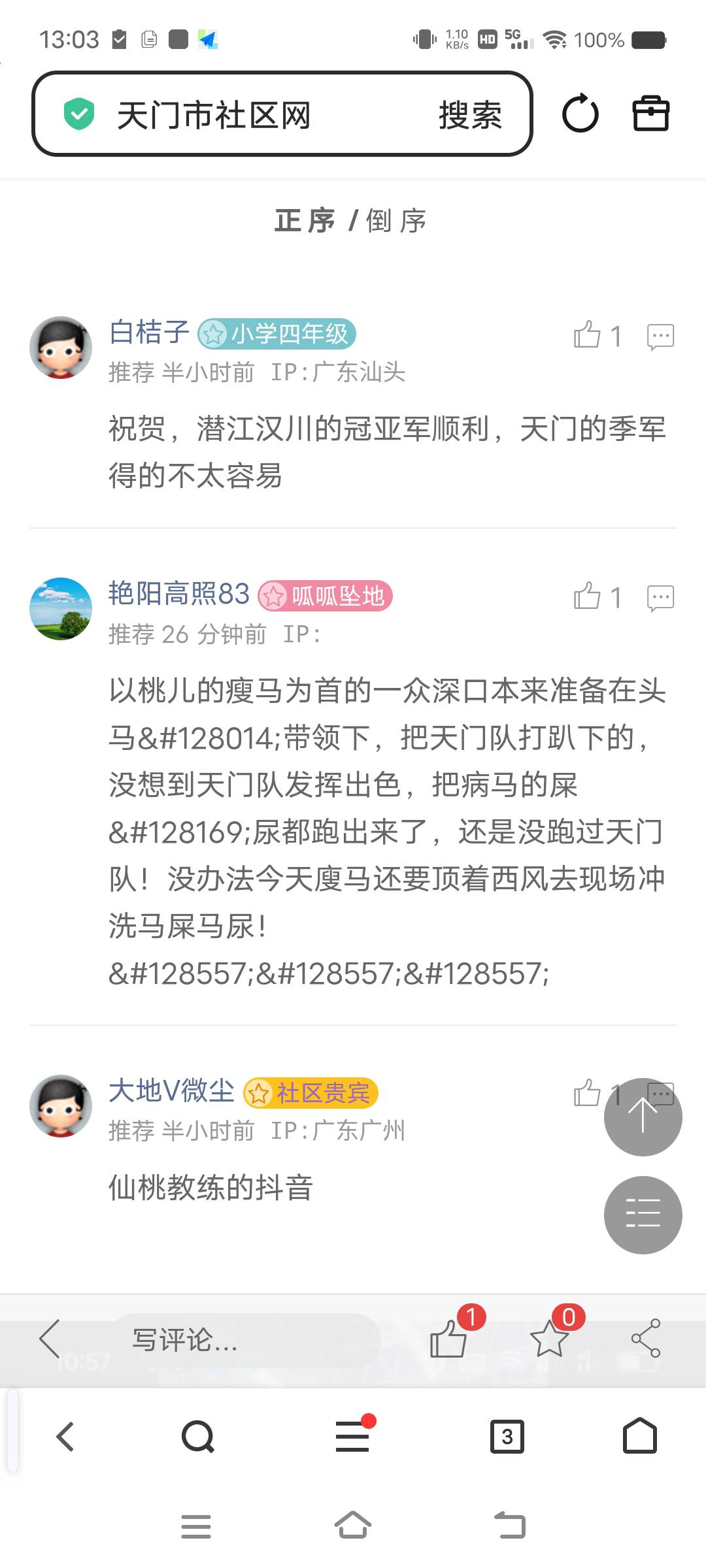The width and height of the screenshot is (706, 1568).
Task: Open 大地V微尘's profile name
Action: tap(171, 1090)
